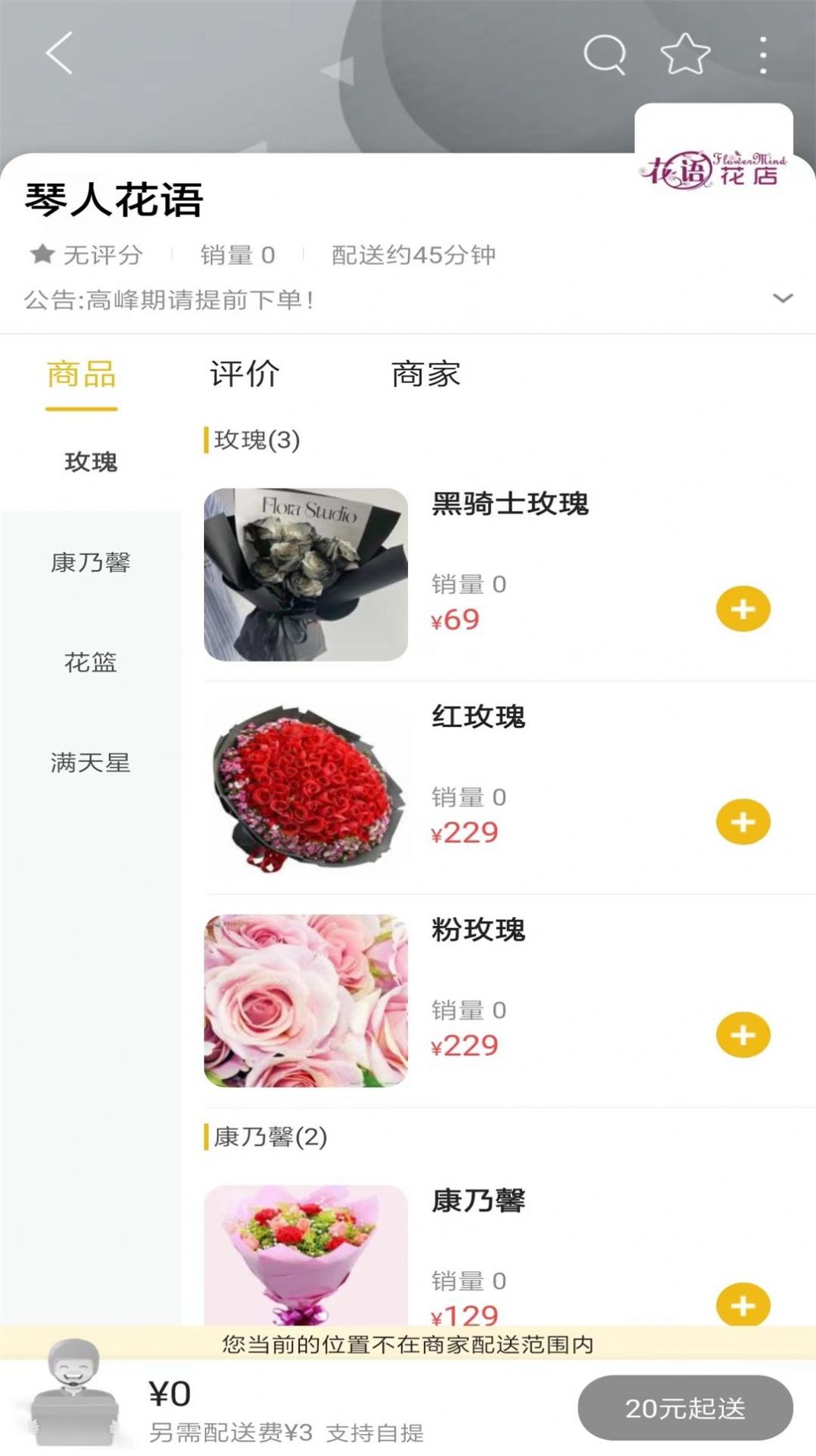
Task: Add 粉玫瑰 to the cart
Action: pos(743,1036)
